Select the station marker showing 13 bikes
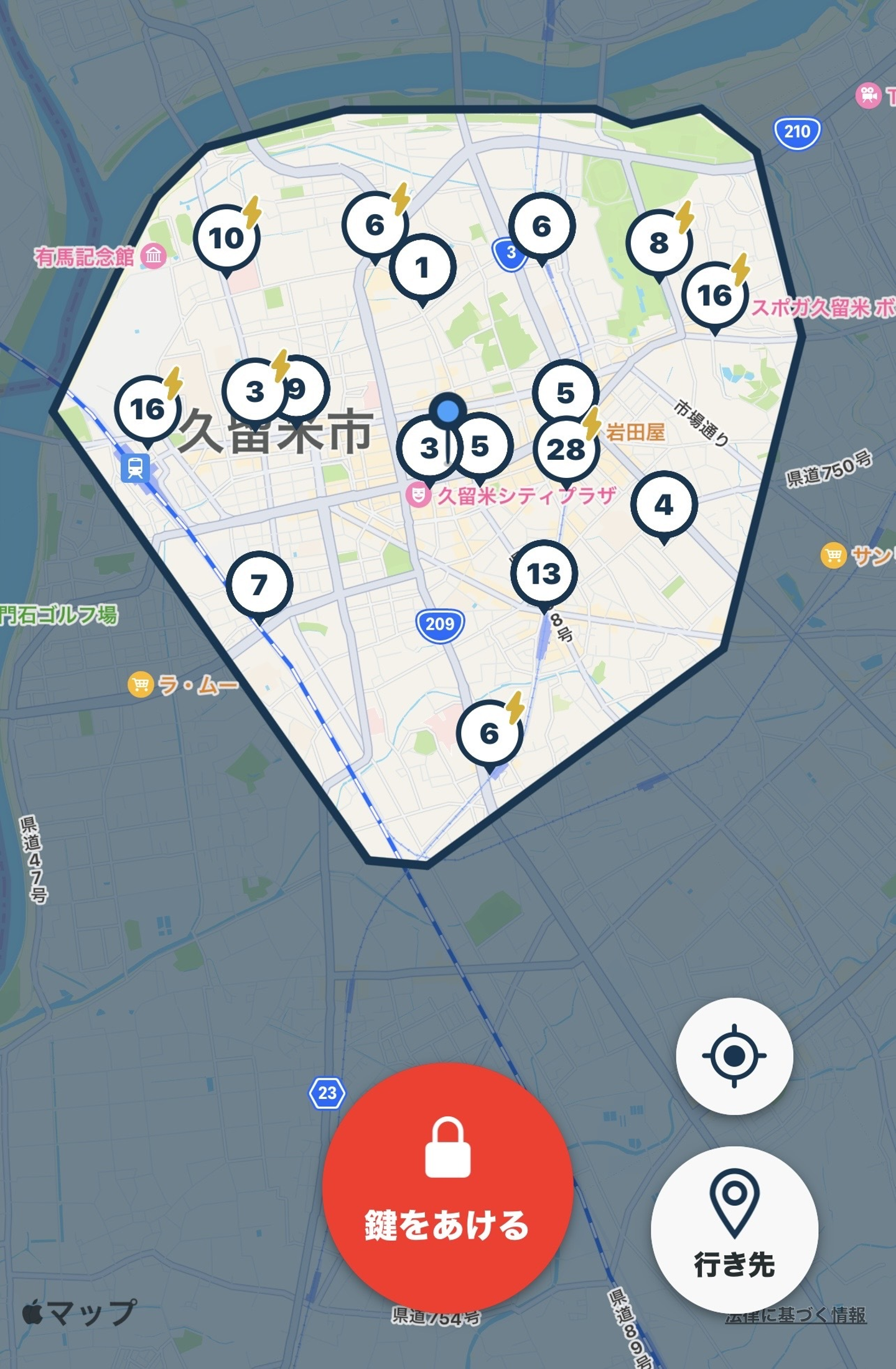 (x=544, y=574)
